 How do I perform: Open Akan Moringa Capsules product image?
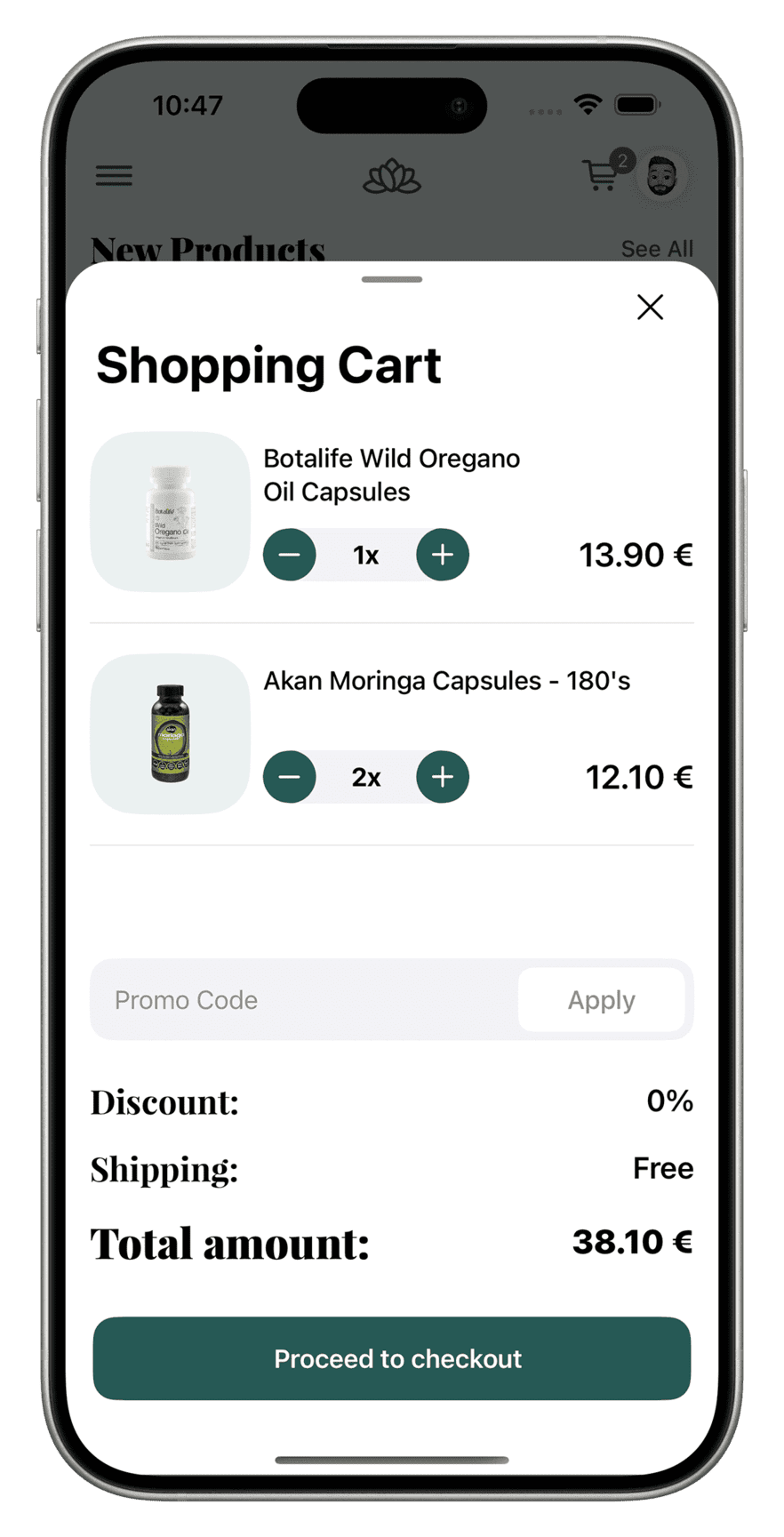(x=170, y=734)
